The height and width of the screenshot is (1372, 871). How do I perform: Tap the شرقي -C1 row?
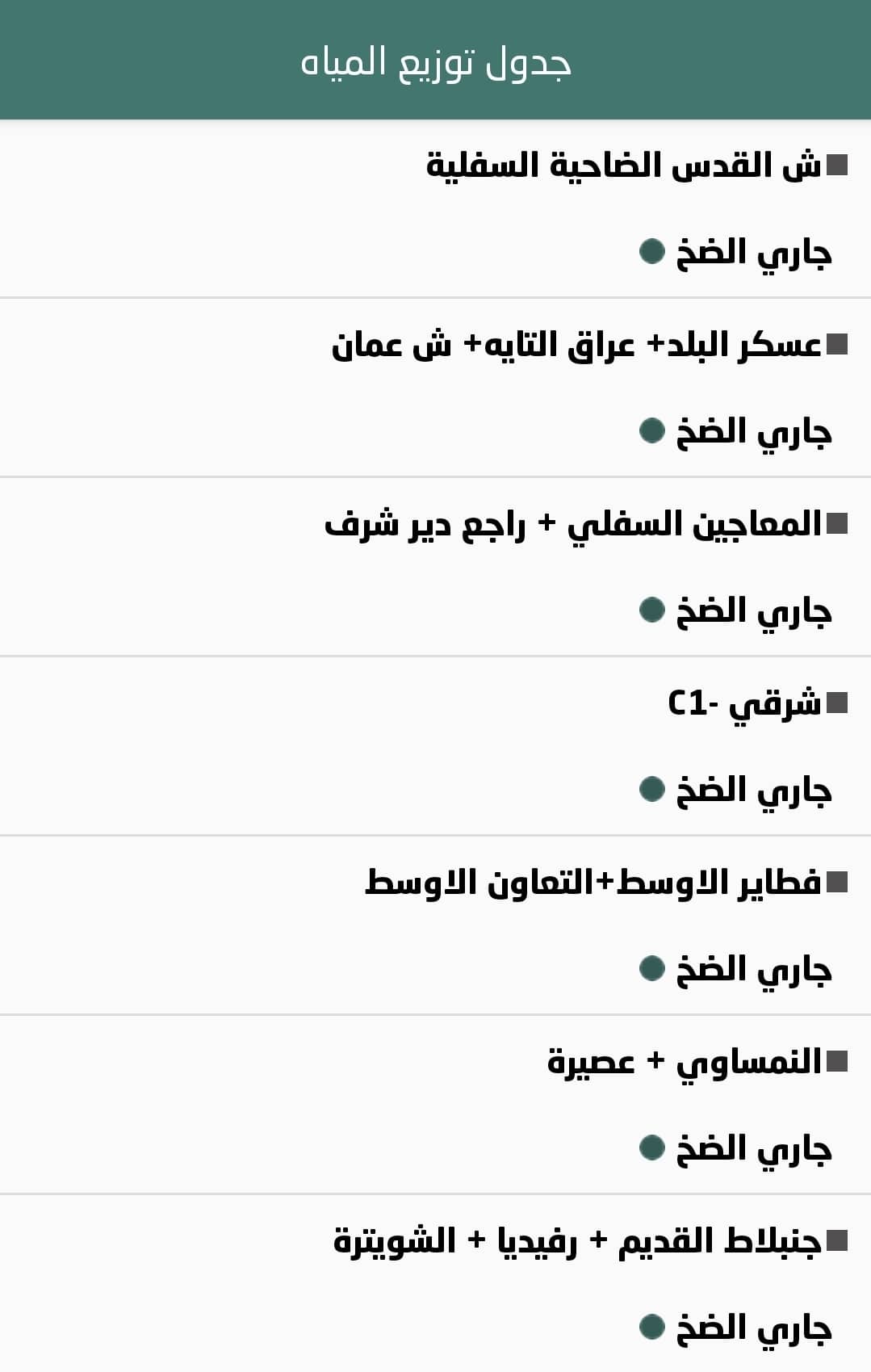click(744, 704)
